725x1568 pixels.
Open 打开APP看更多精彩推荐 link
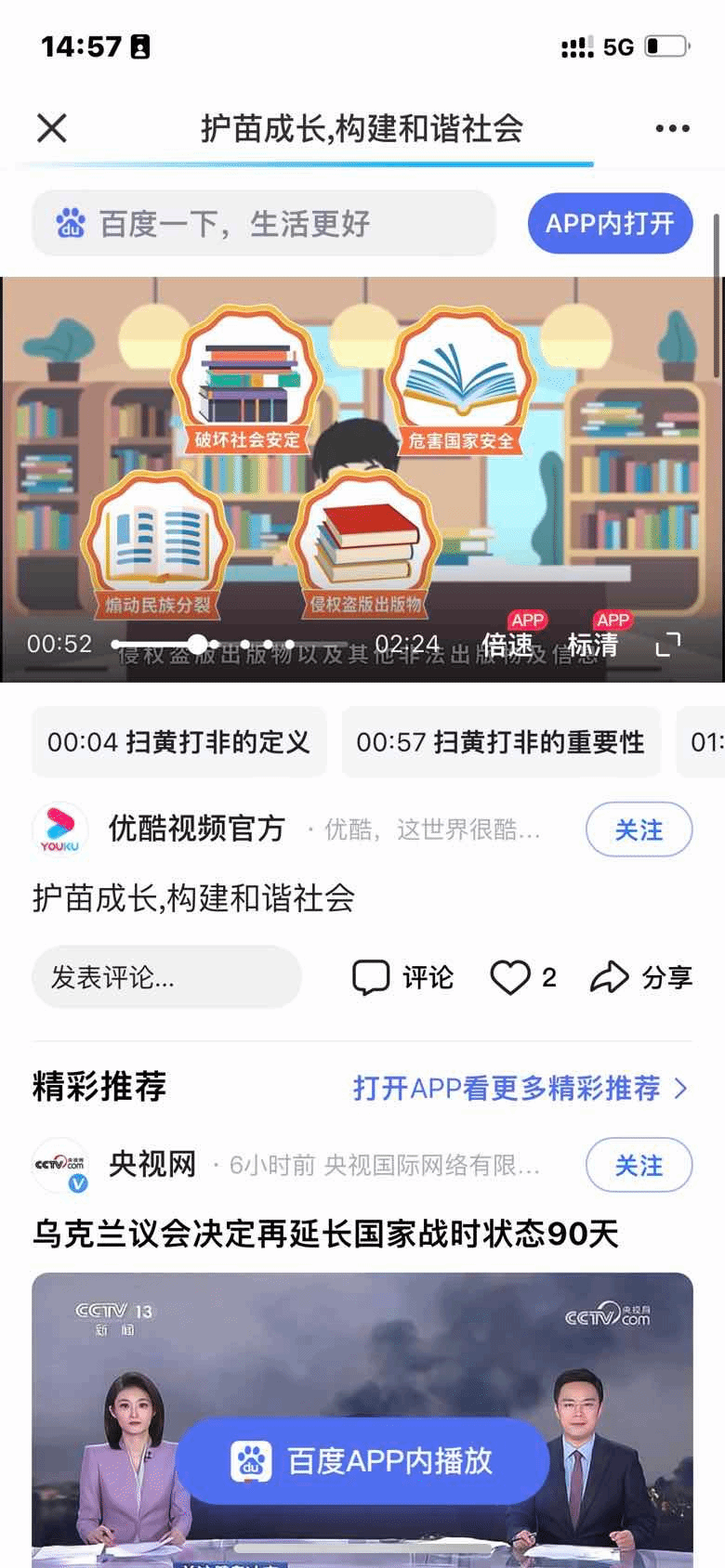[520, 1088]
